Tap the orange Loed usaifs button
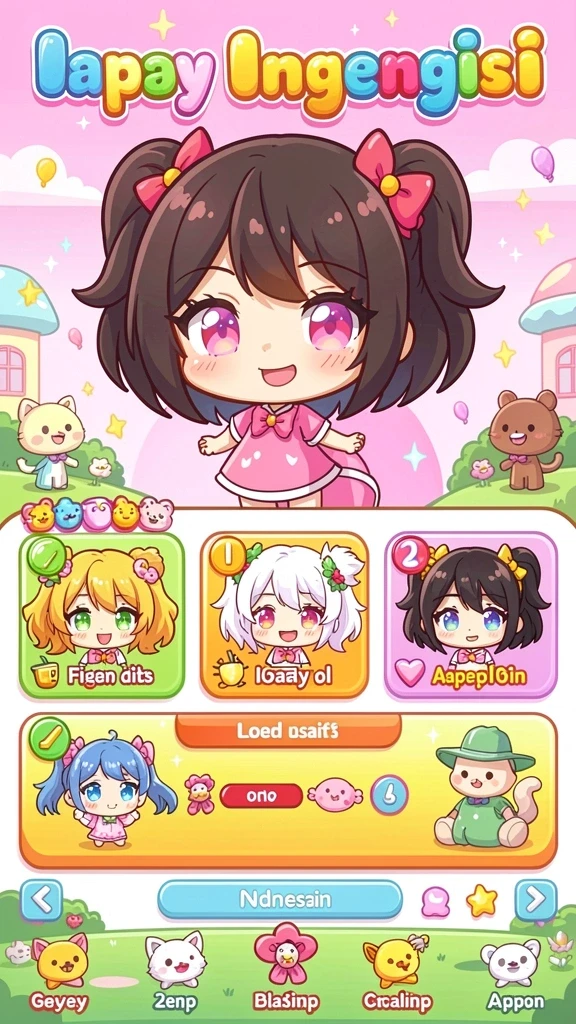This screenshot has height=1024, width=576. tap(288, 731)
